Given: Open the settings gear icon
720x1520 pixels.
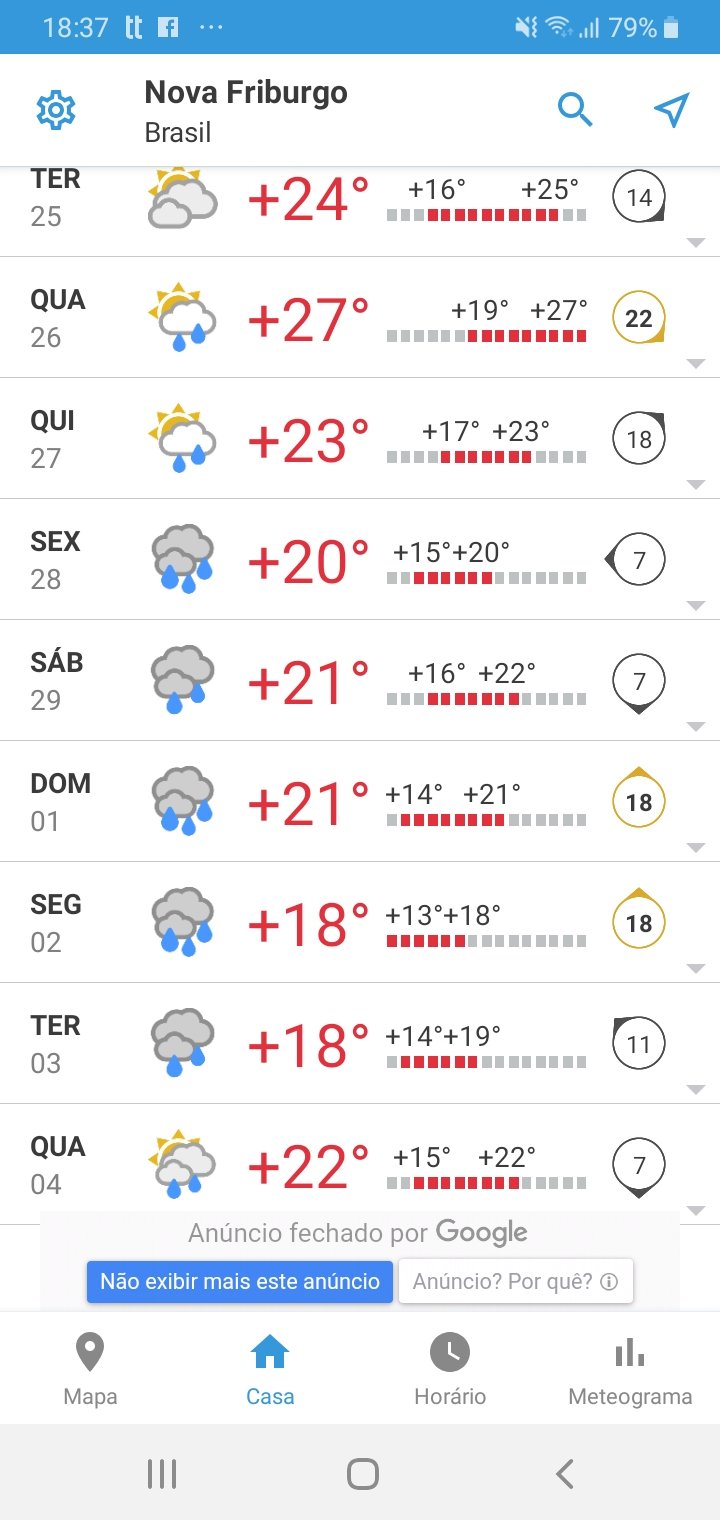Looking at the screenshot, I should tap(56, 110).
